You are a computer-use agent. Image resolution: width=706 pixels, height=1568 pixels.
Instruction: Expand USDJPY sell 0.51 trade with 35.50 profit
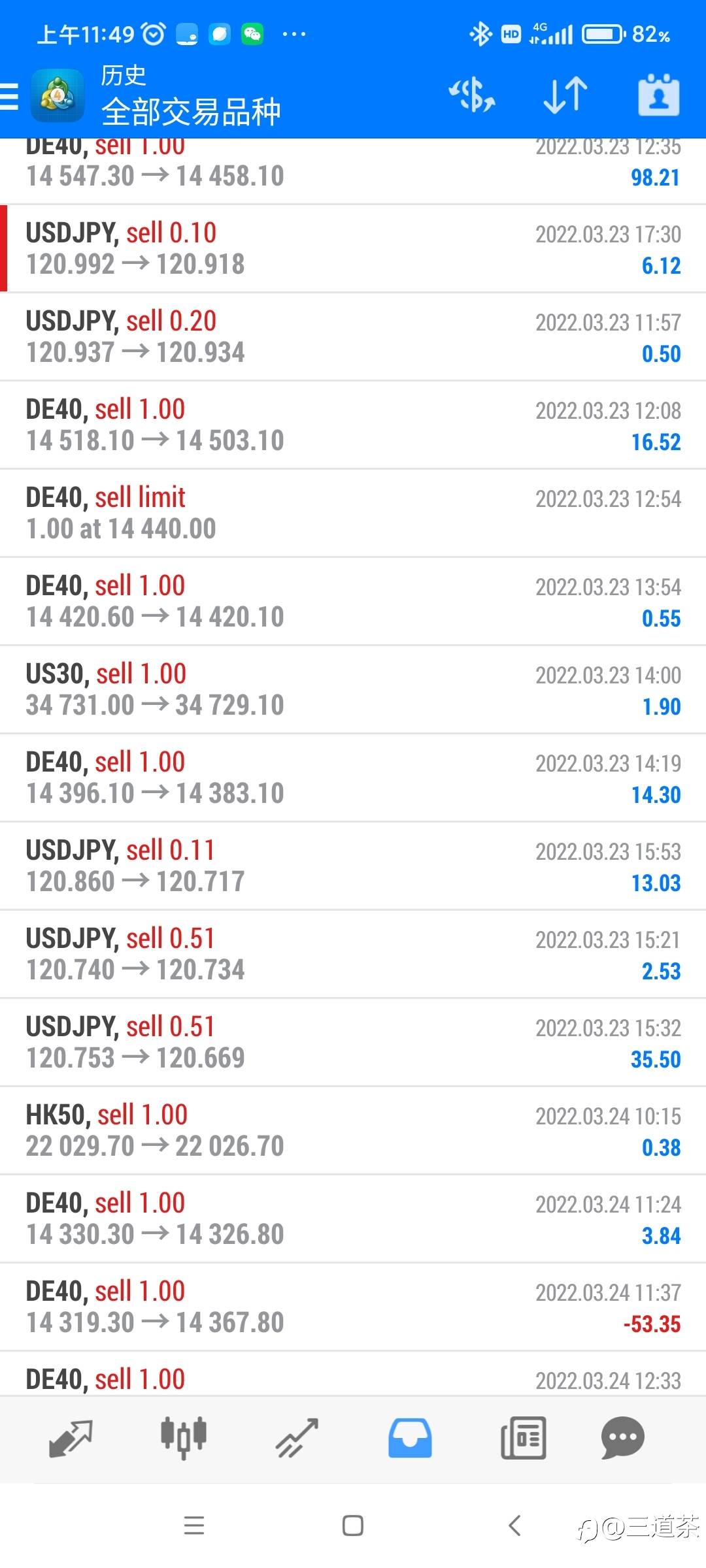click(353, 1043)
